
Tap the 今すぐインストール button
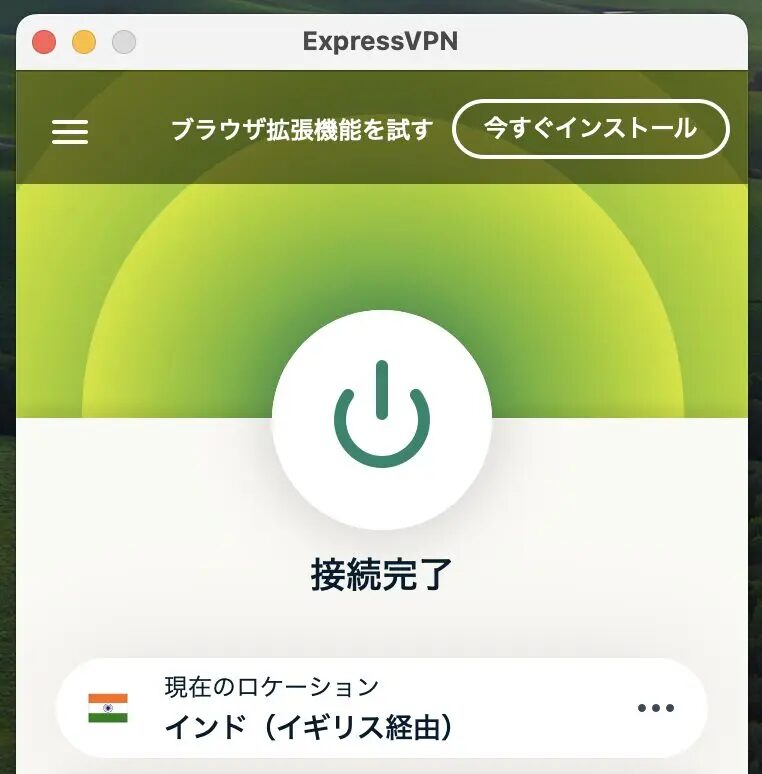(x=590, y=128)
